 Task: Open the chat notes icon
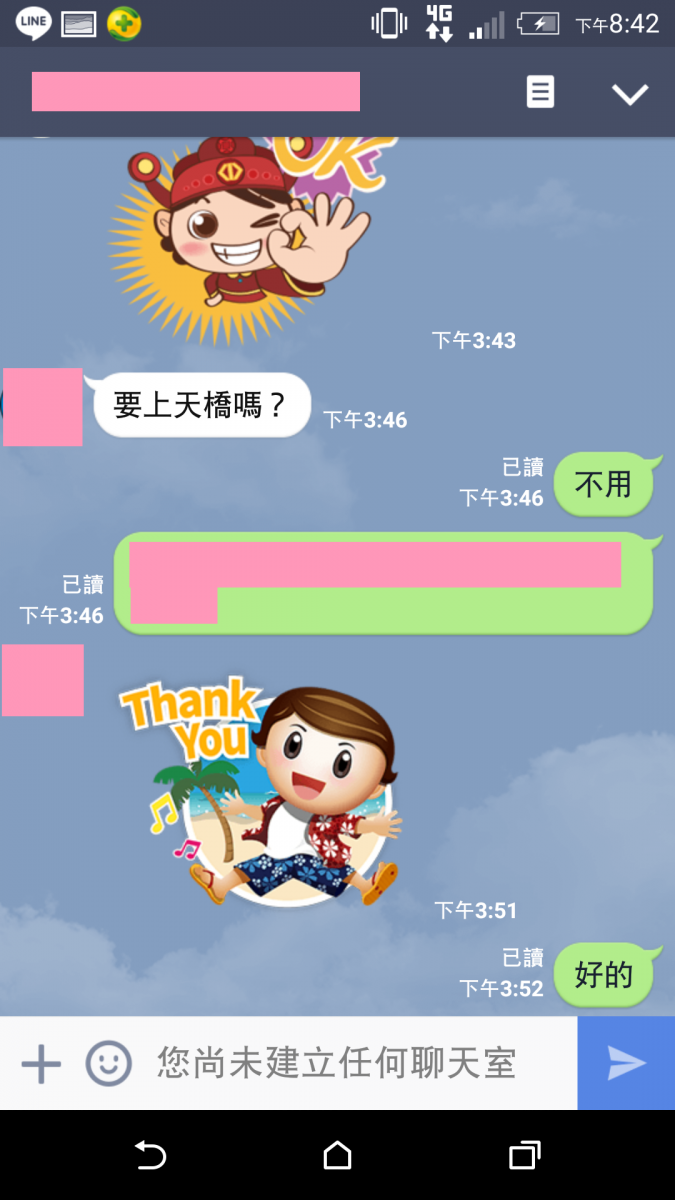click(540, 92)
